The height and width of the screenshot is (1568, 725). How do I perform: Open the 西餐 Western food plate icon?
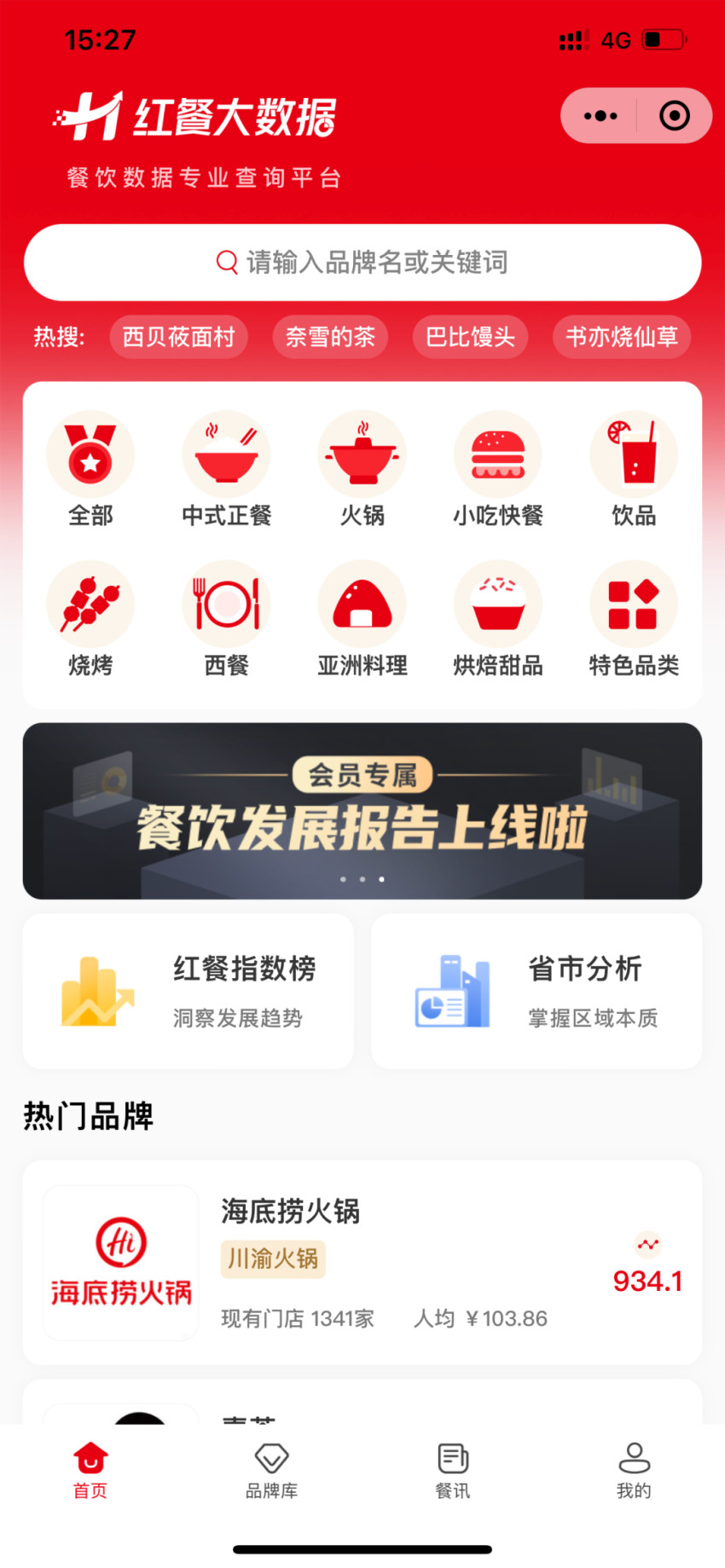(226, 603)
